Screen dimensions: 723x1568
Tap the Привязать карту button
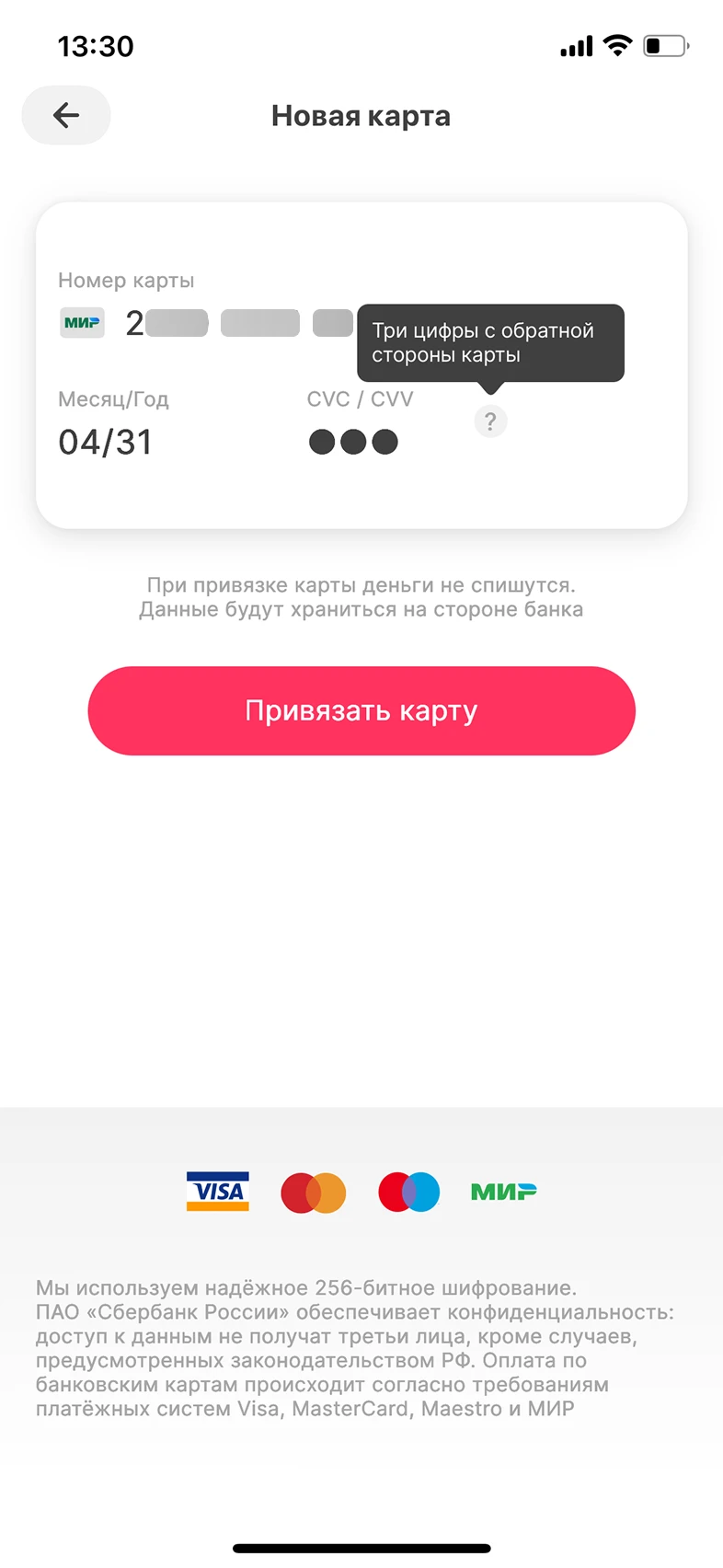point(361,711)
